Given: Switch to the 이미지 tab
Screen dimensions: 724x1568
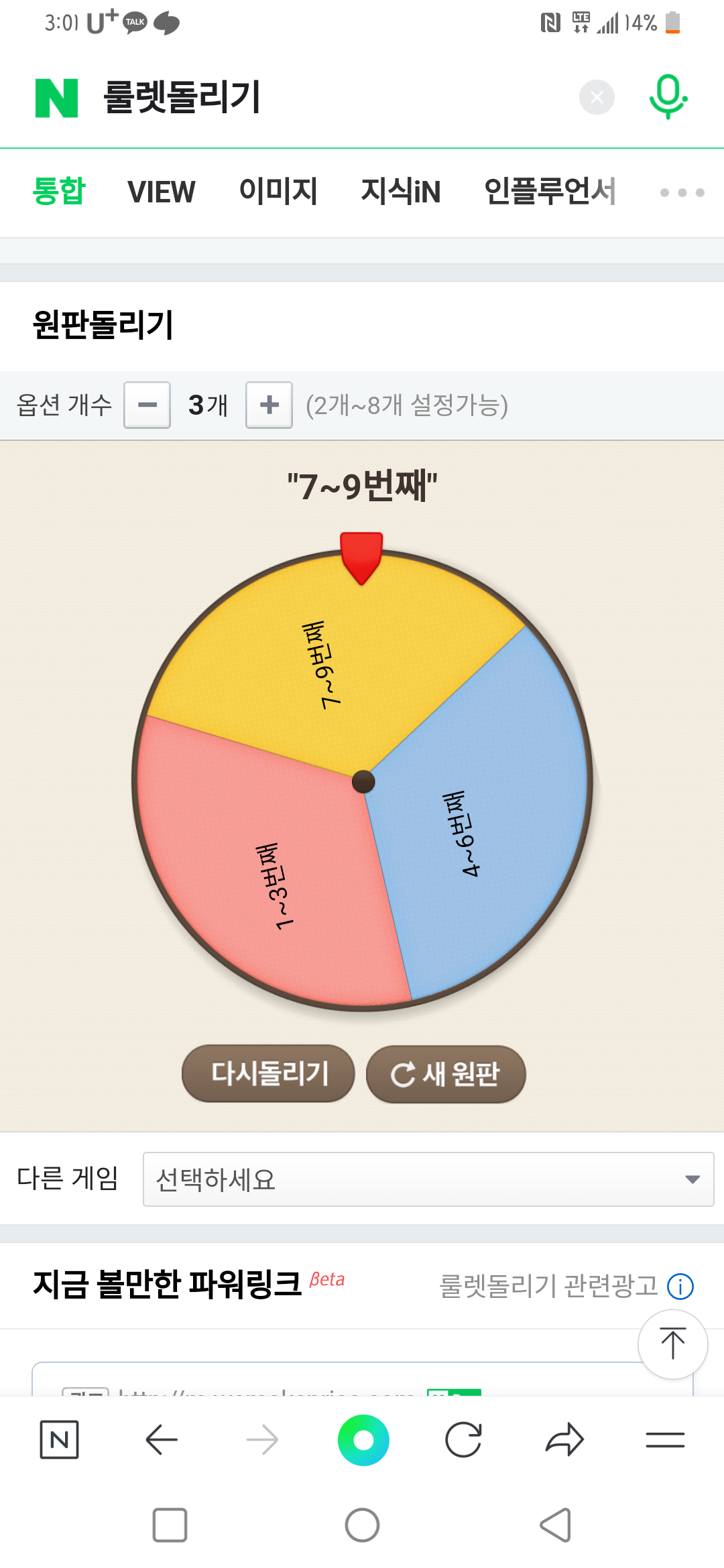Looking at the screenshot, I should coord(278,192).
